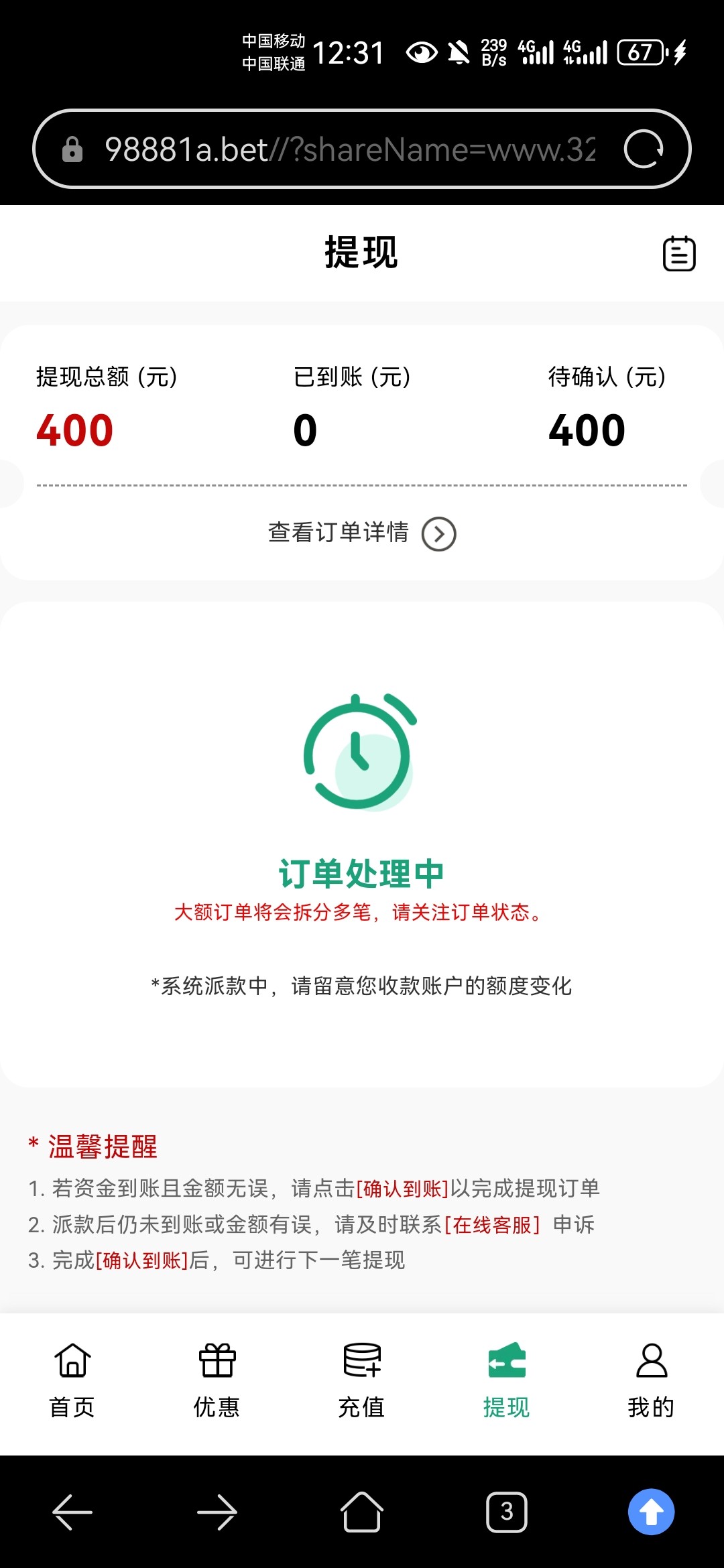Tap the browser home button
Screen dimensions: 724x1568
tap(361, 1512)
